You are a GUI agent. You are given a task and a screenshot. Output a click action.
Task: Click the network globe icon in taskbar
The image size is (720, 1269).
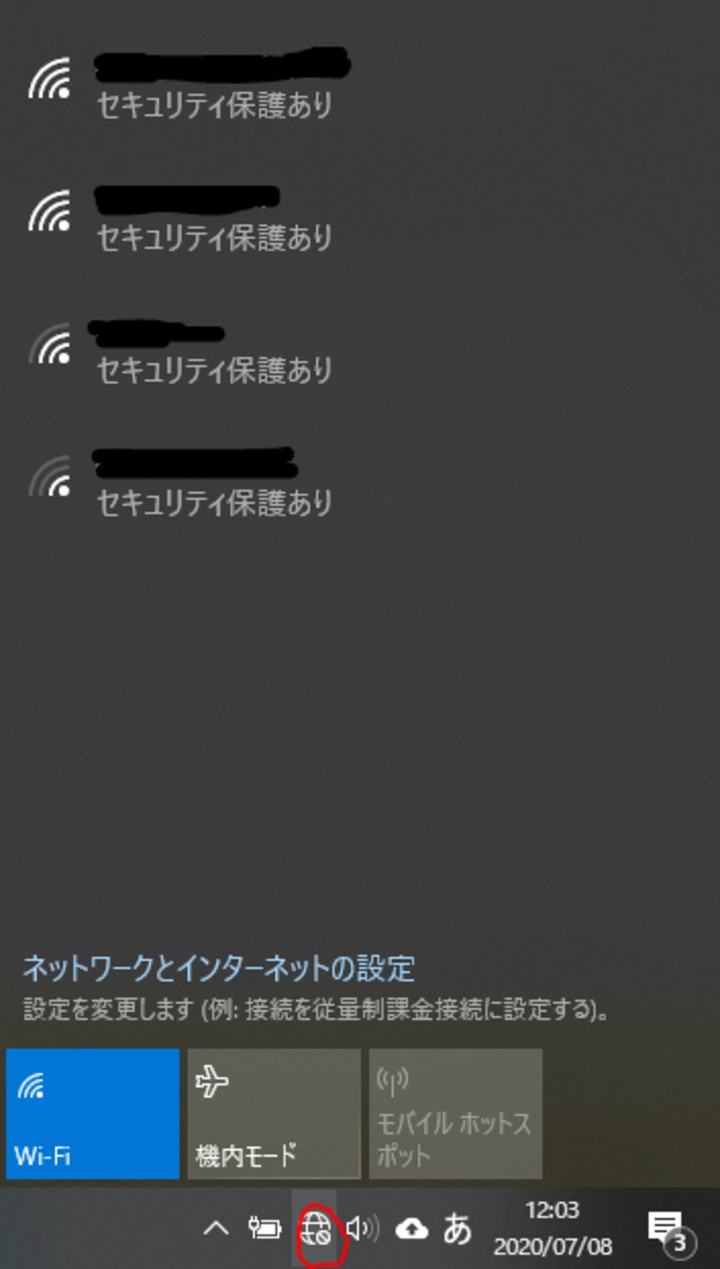(316, 1229)
